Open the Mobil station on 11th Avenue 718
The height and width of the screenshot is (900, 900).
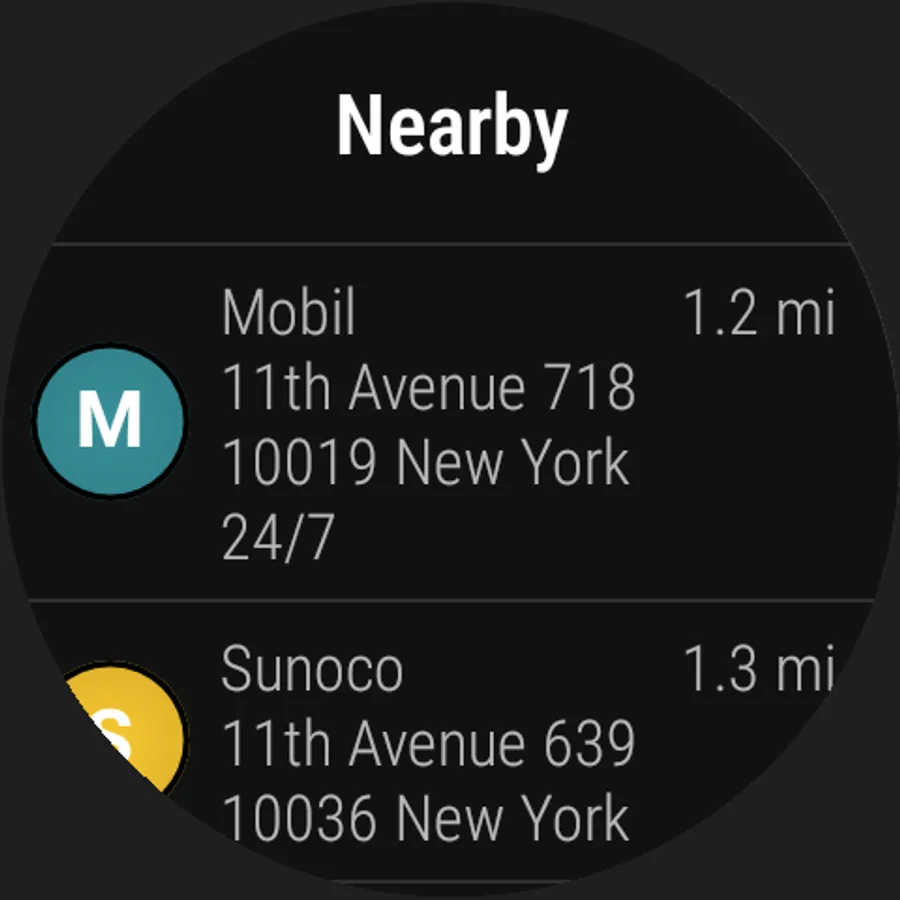(450, 422)
